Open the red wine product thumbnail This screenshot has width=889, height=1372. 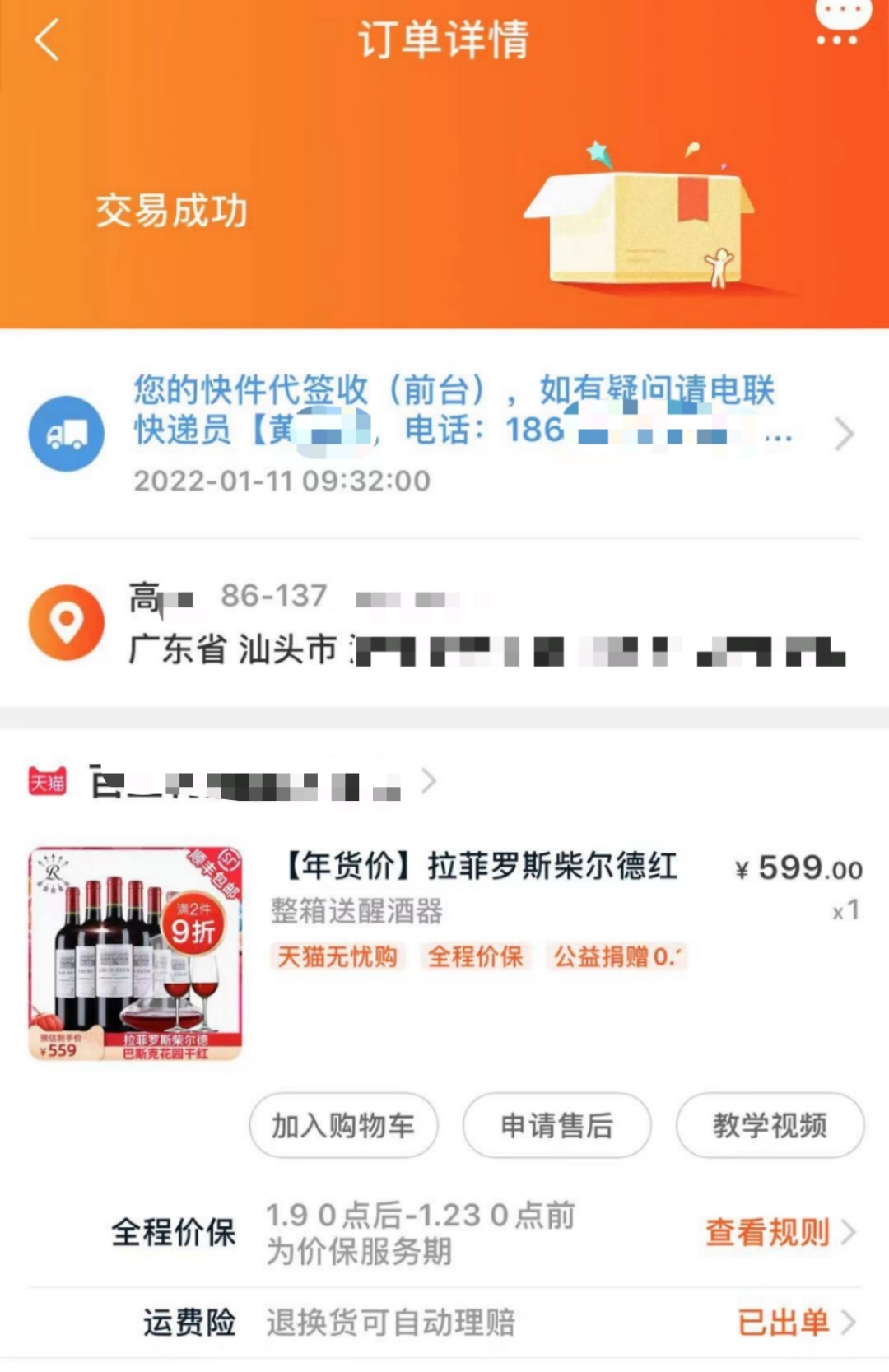click(136, 953)
